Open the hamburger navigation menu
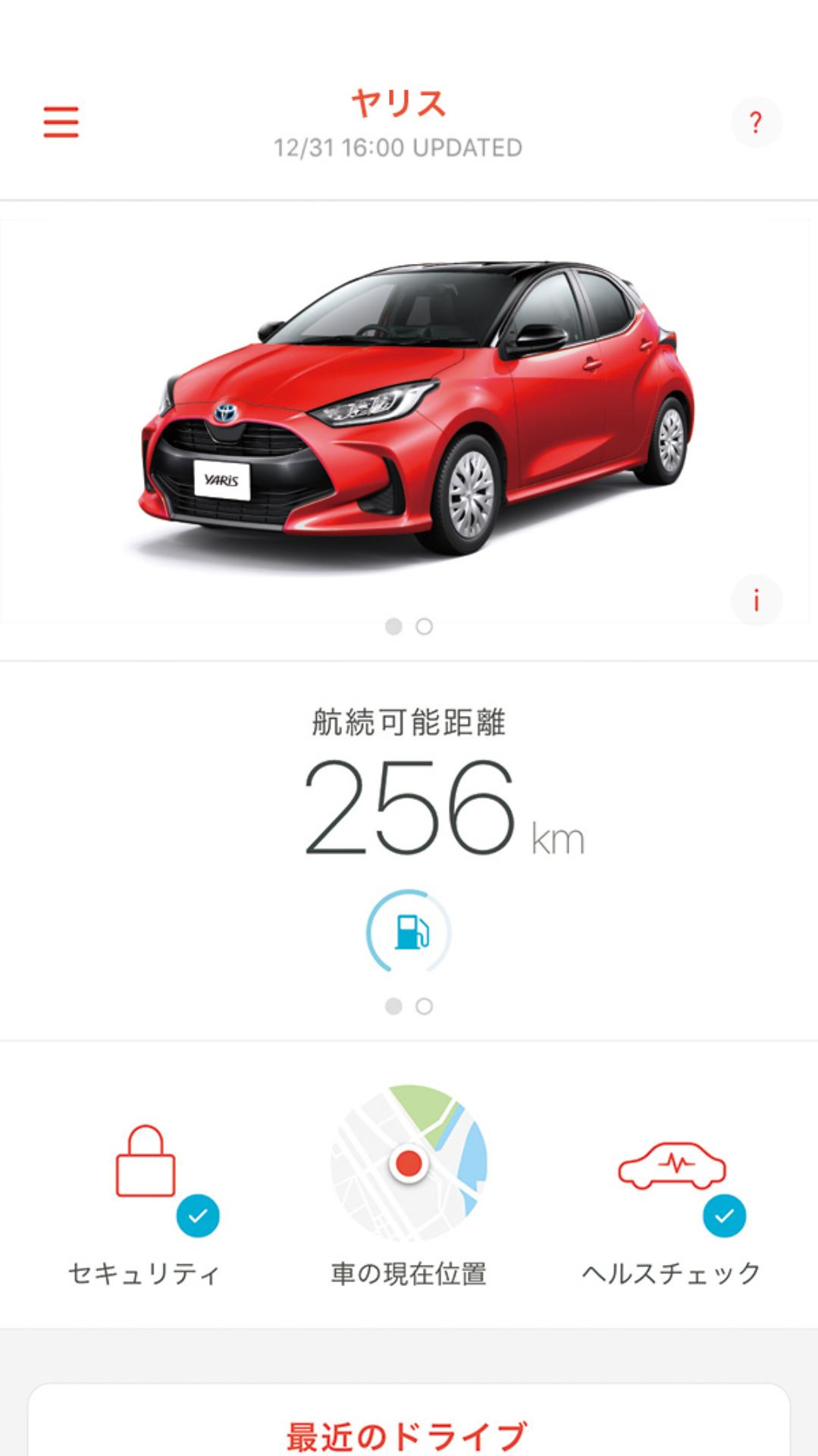The image size is (818, 1456). coord(62,121)
